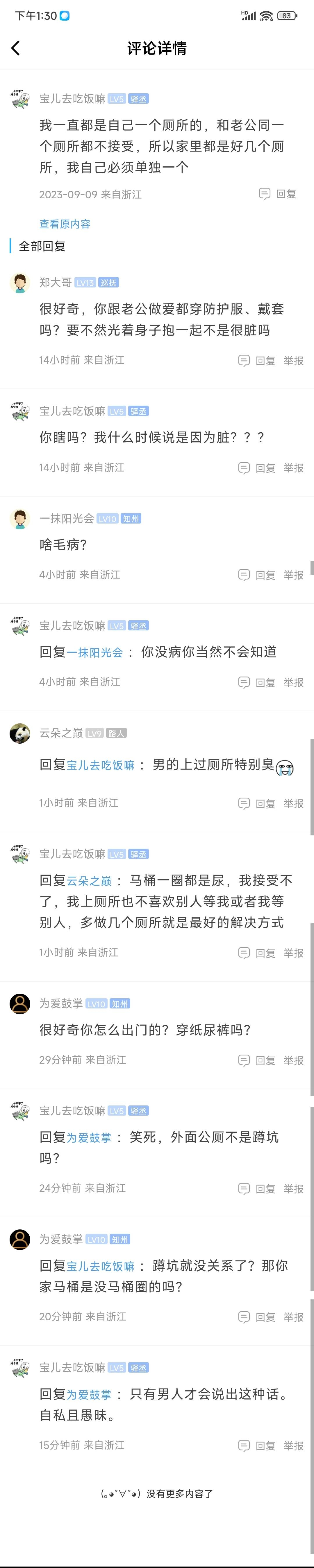
Task: Report 云朵之巅's comment
Action: [293, 803]
